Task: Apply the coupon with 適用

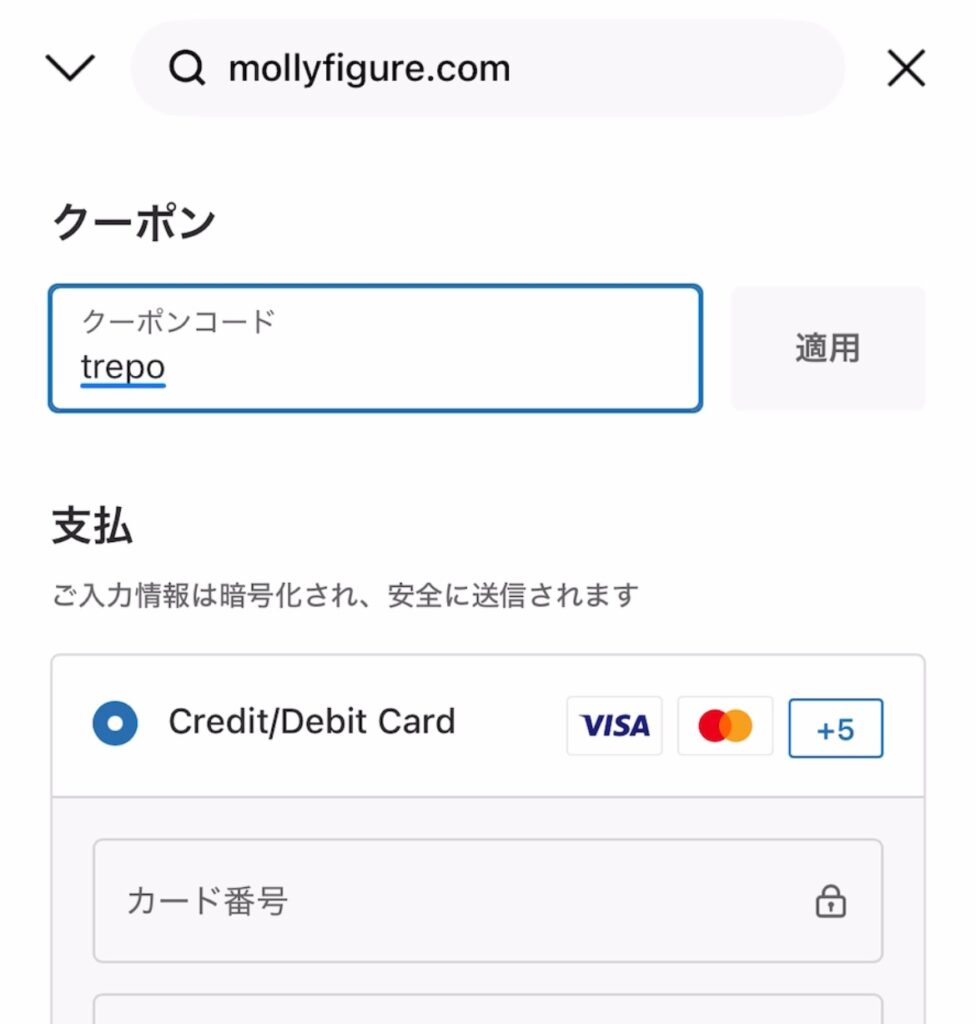Action: (x=827, y=348)
